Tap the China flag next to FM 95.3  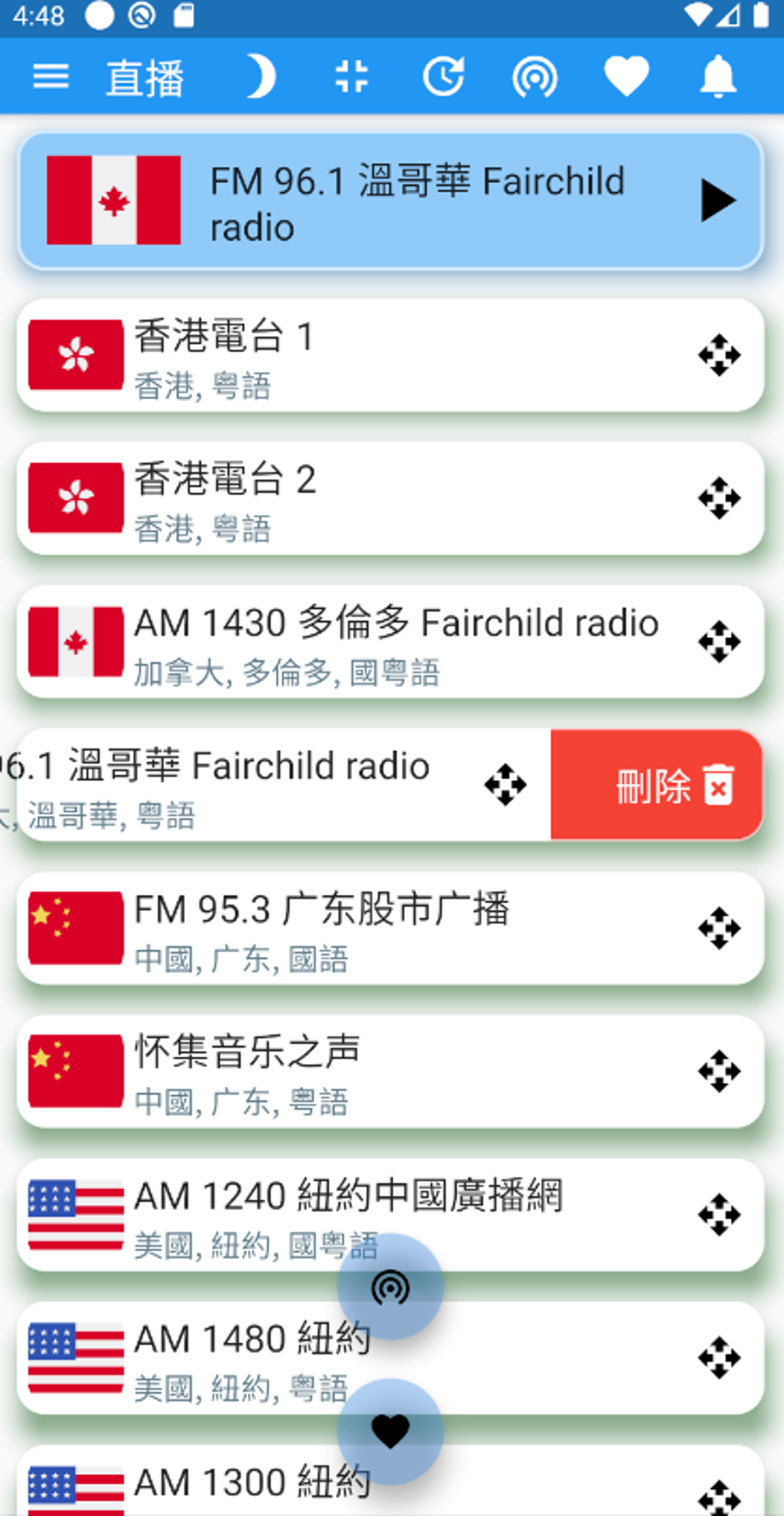coord(75,928)
